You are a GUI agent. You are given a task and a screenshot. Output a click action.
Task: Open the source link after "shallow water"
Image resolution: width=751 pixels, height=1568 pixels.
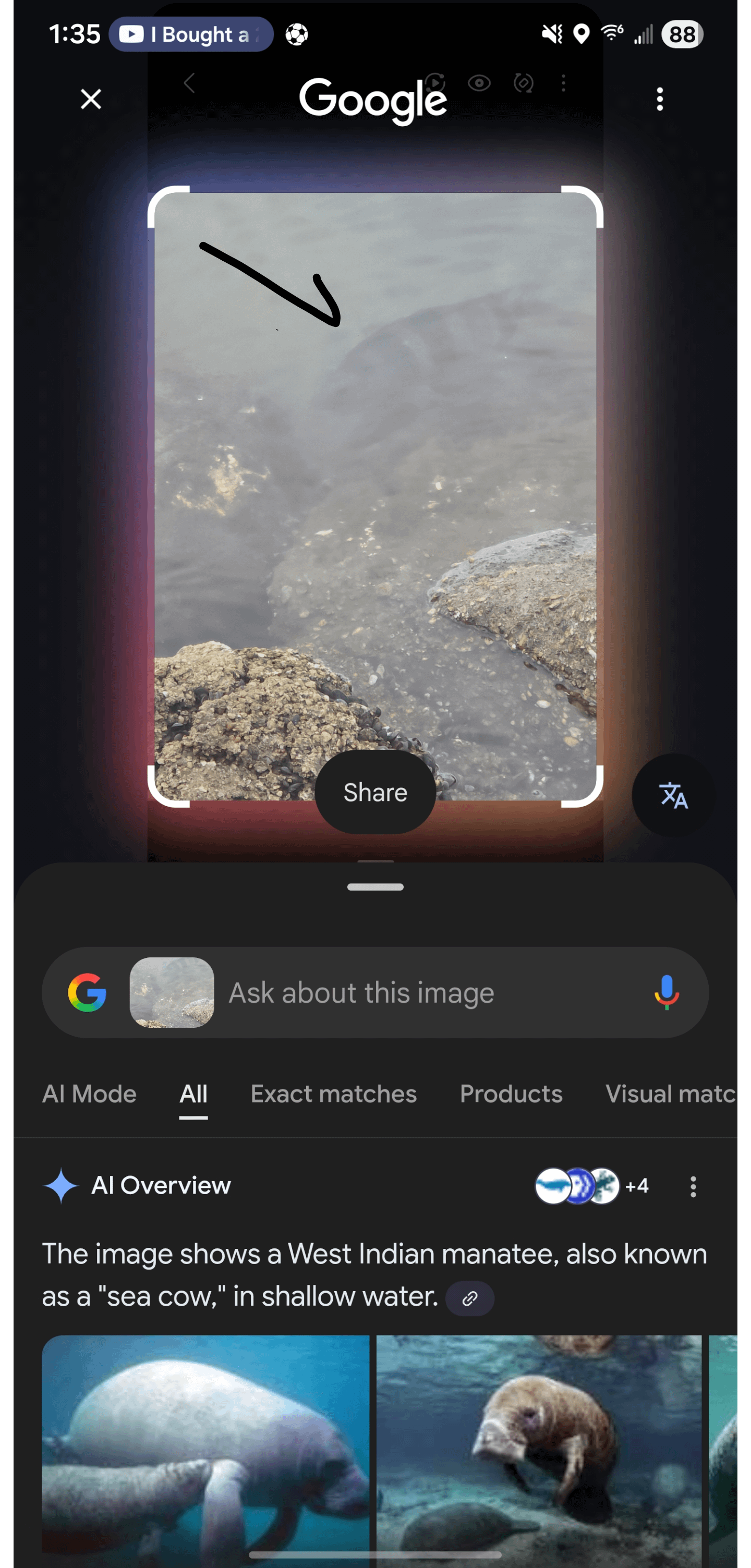(x=469, y=1298)
